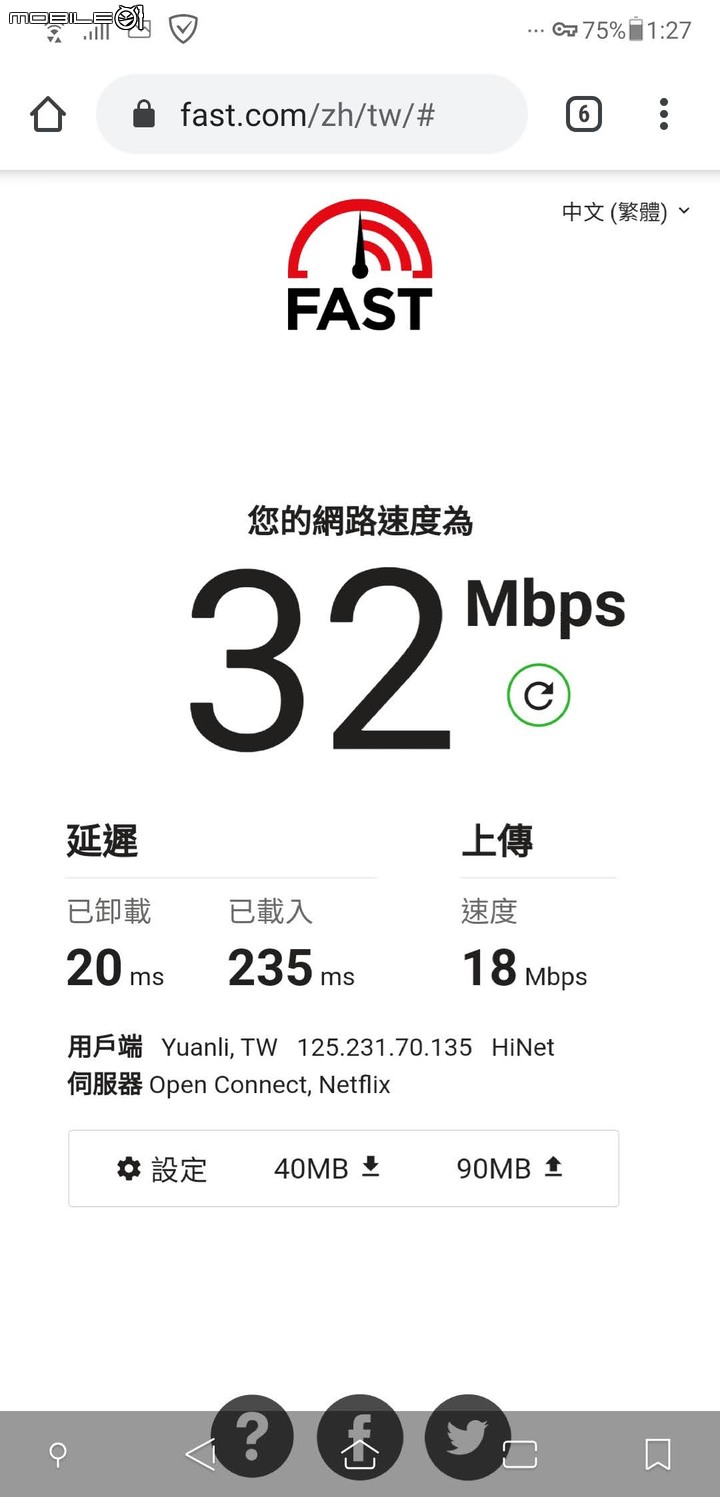The image size is (720, 1497).
Task: Open the tab switcher showing 6 tabs
Action: point(584,114)
